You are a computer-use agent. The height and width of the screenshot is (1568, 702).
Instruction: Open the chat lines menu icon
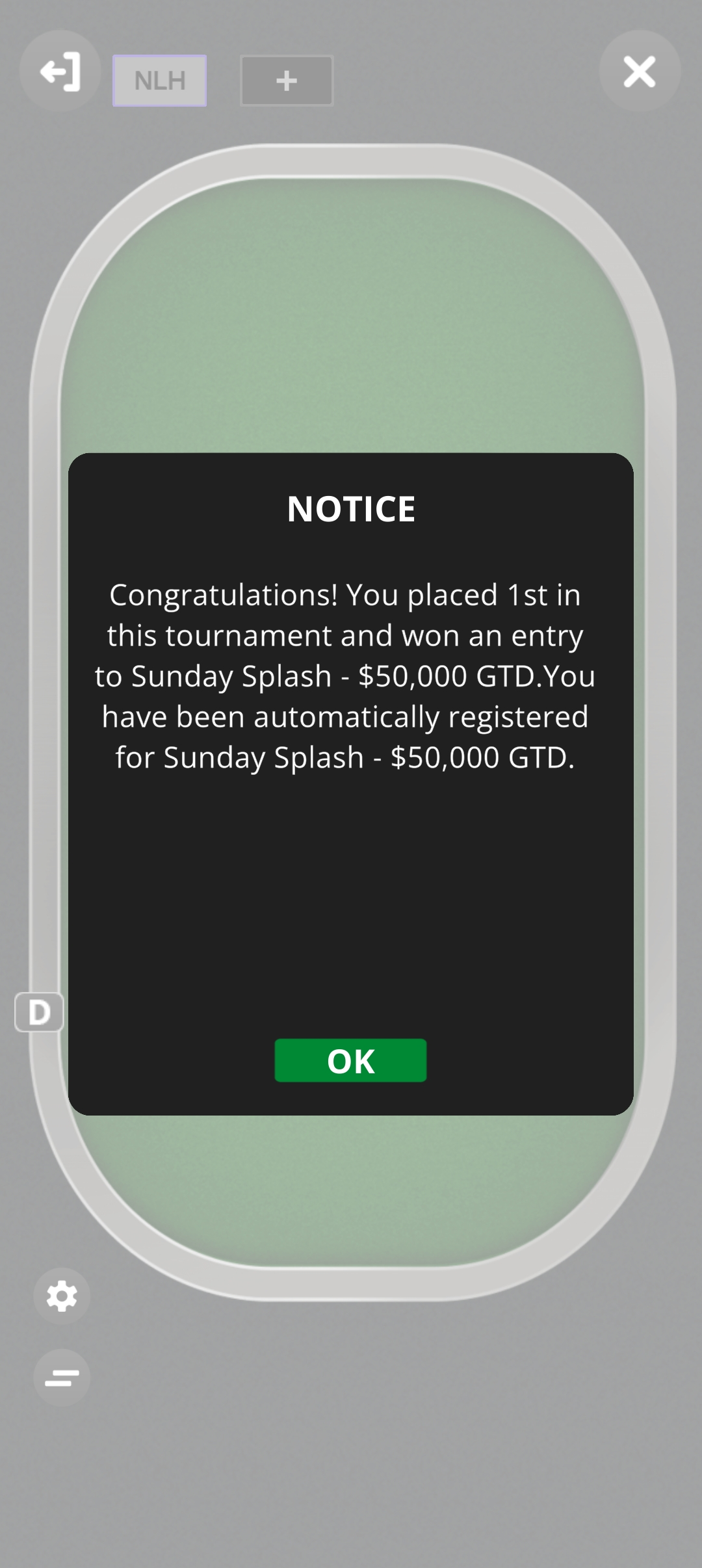62,1377
